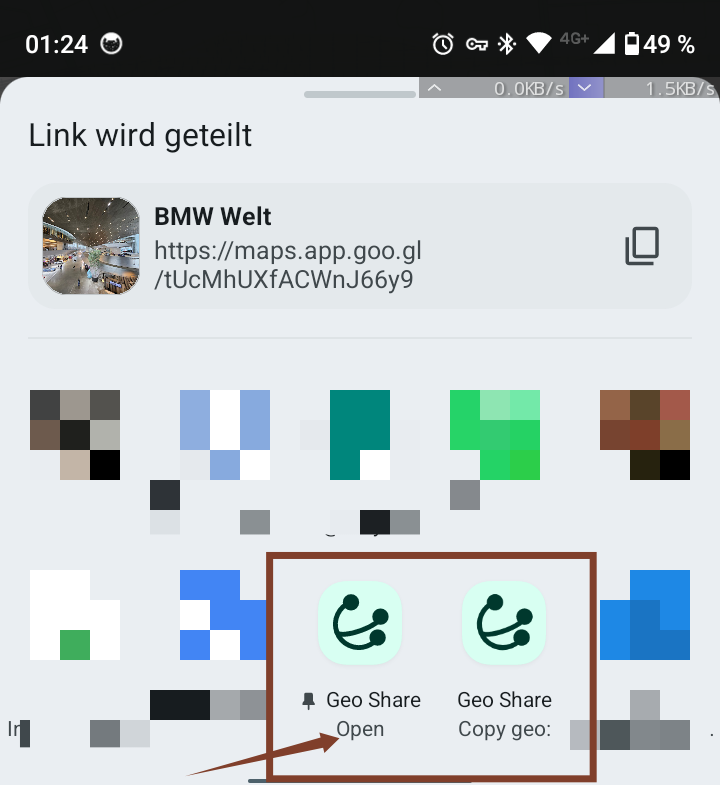Copy the BMW Welt maps link
This screenshot has height=785, width=720.
click(x=642, y=246)
